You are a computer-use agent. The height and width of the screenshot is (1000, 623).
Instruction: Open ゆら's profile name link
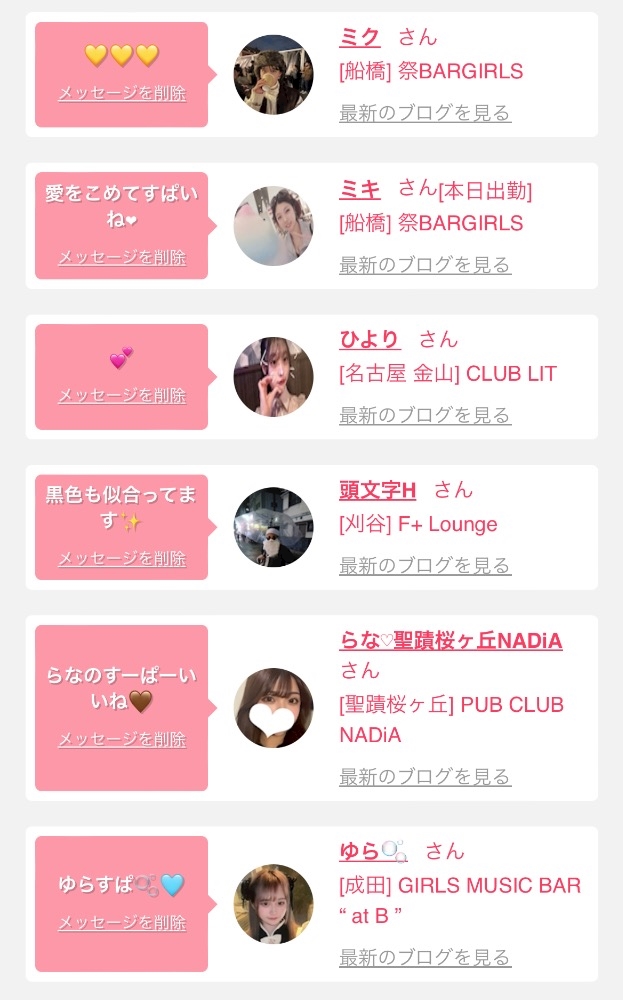click(373, 851)
